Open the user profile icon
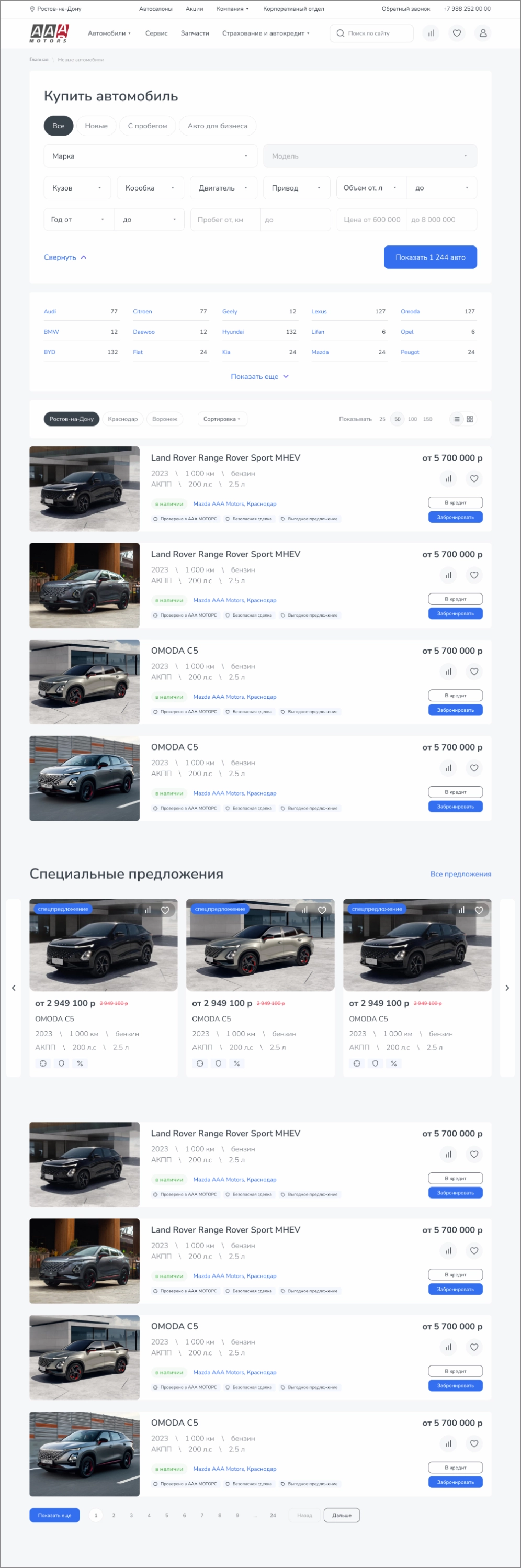521x1568 pixels. point(483,33)
